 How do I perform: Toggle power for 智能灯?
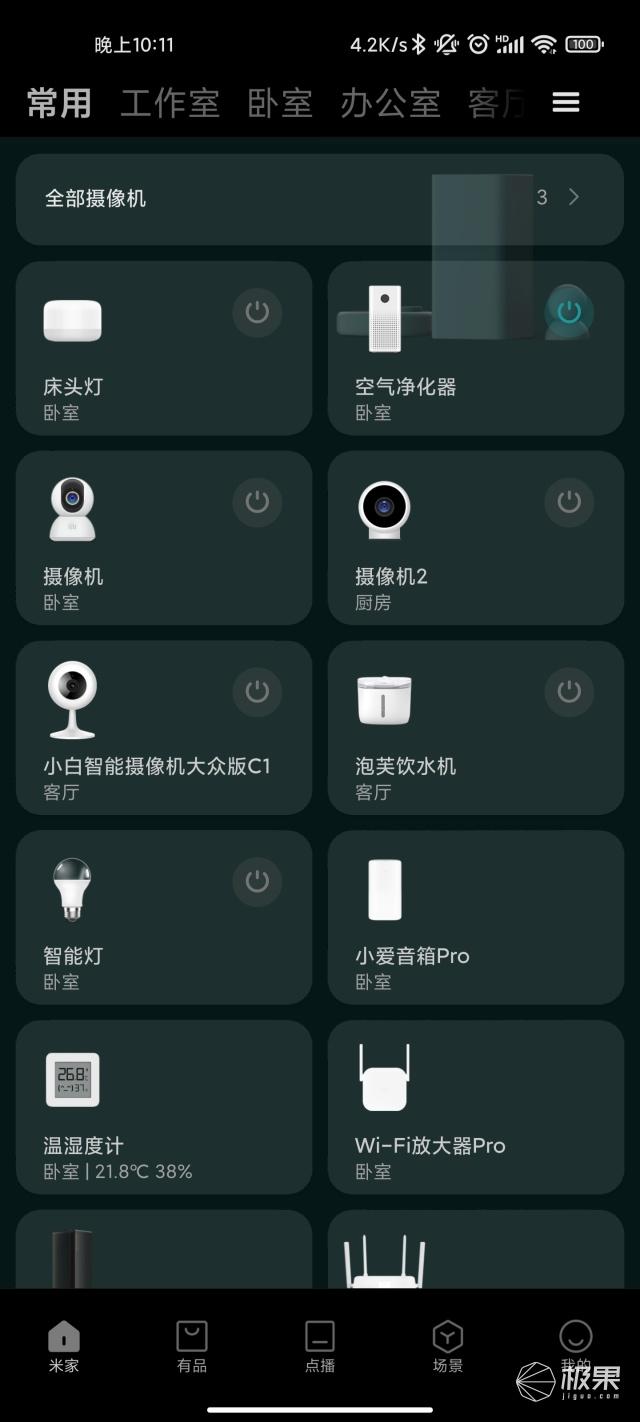tap(257, 881)
